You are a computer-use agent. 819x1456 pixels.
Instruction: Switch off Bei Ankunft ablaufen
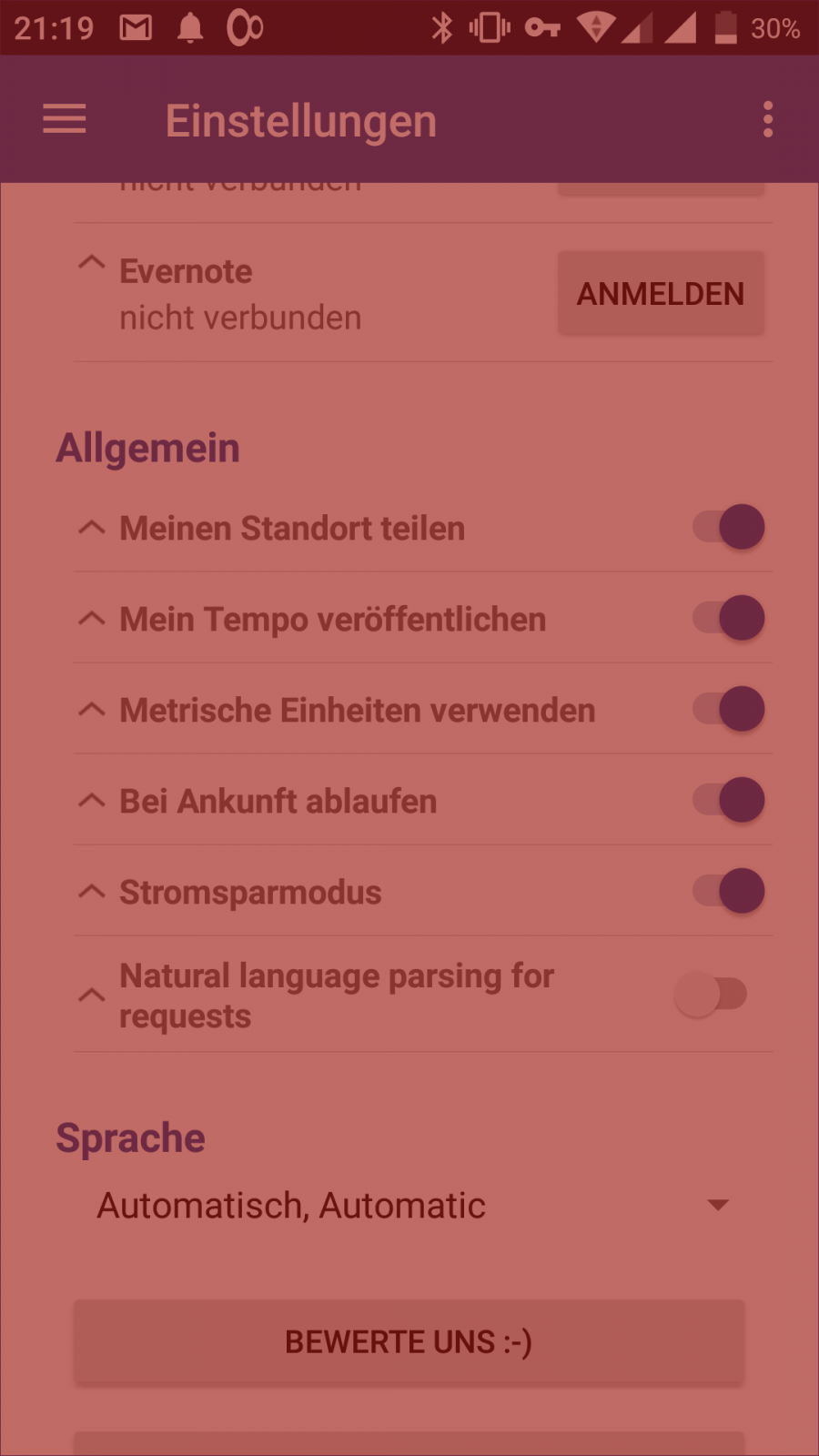[x=730, y=800]
